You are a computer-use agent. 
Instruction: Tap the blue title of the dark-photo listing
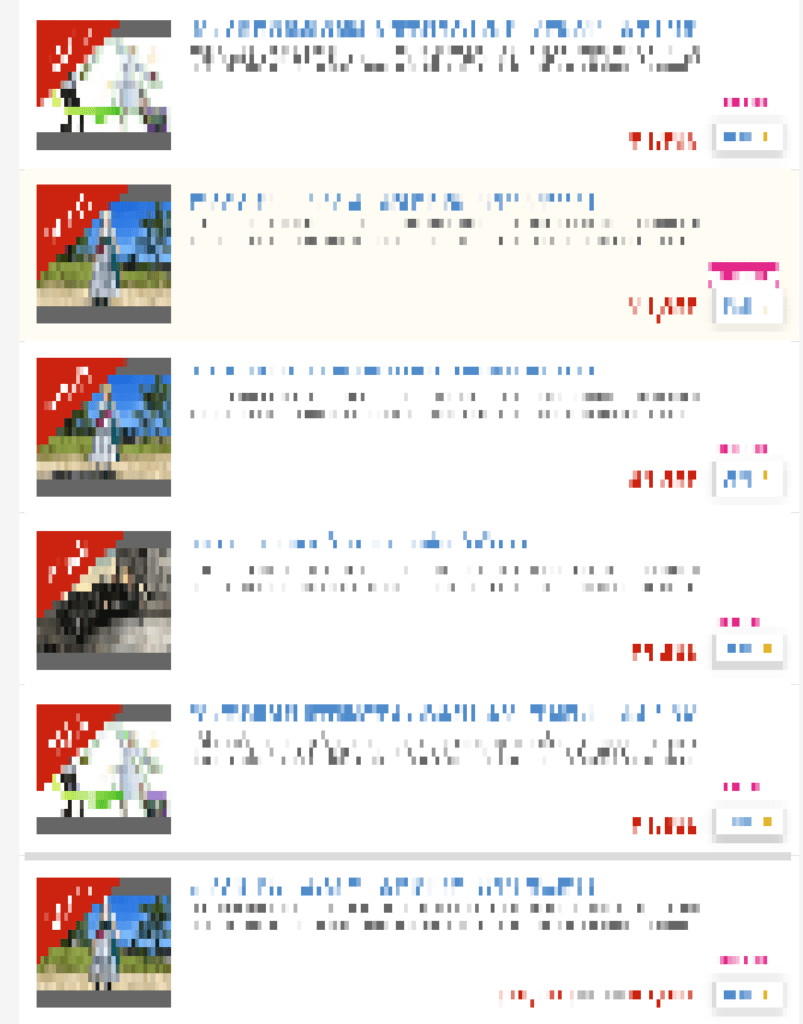tap(360, 544)
